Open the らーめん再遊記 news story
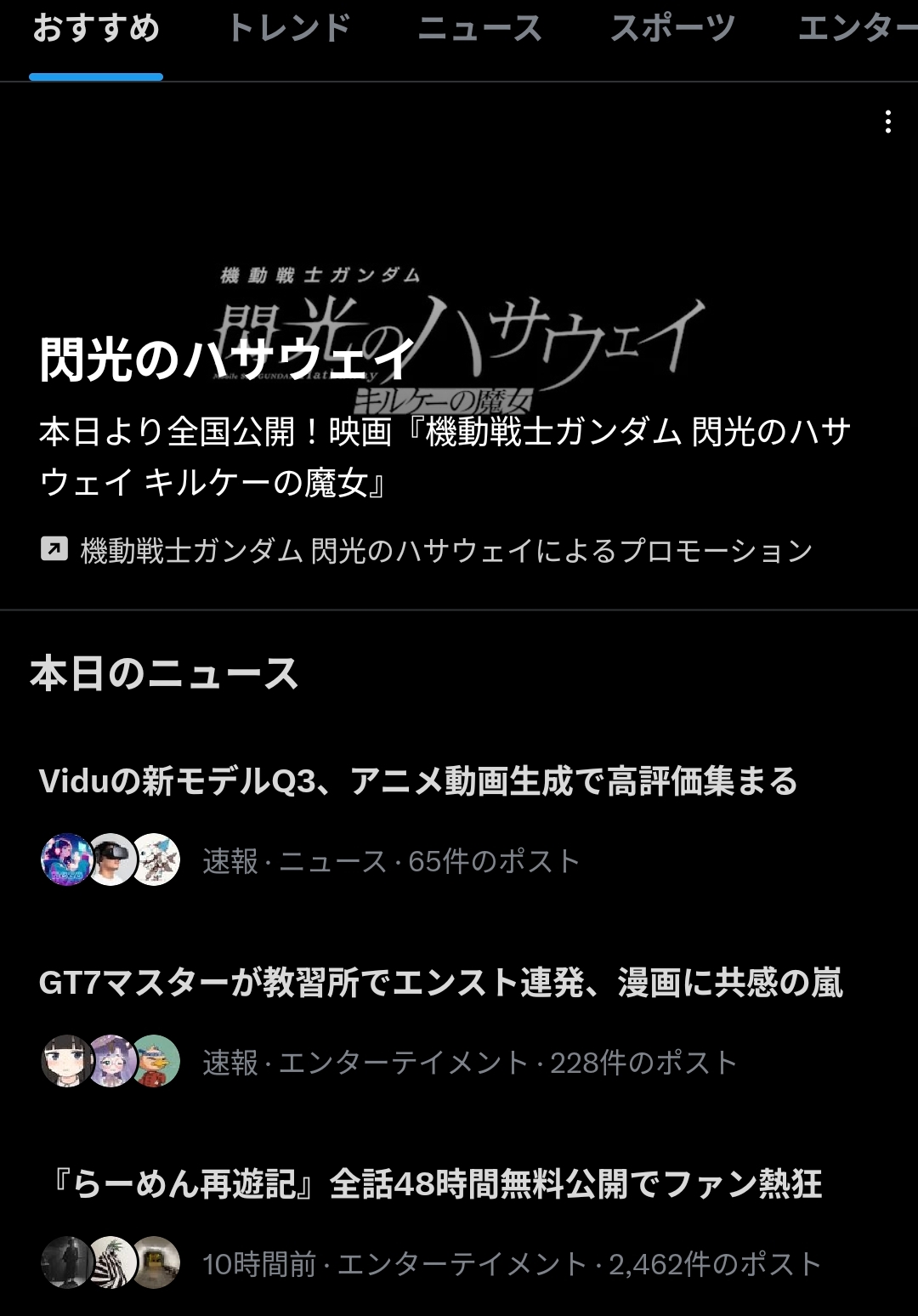Image resolution: width=918 pixels, height=1316 pixels. pos(459,1224)
